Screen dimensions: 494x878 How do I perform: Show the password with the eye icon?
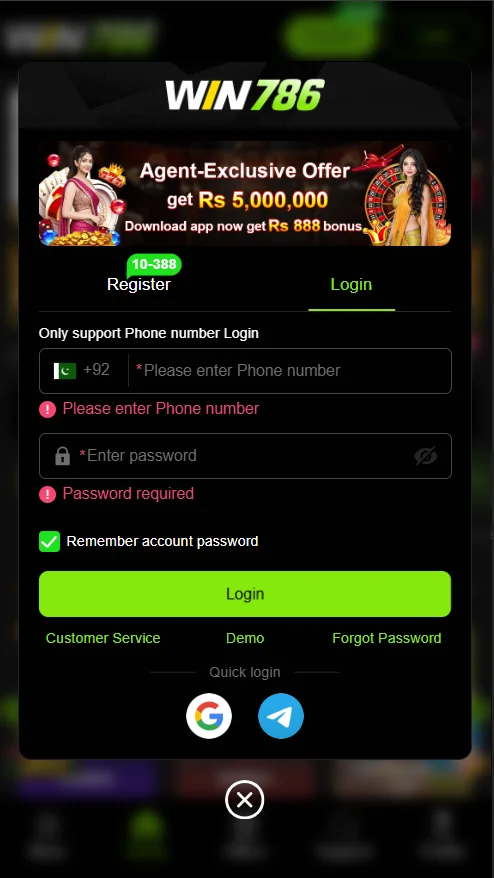[426, 456]
